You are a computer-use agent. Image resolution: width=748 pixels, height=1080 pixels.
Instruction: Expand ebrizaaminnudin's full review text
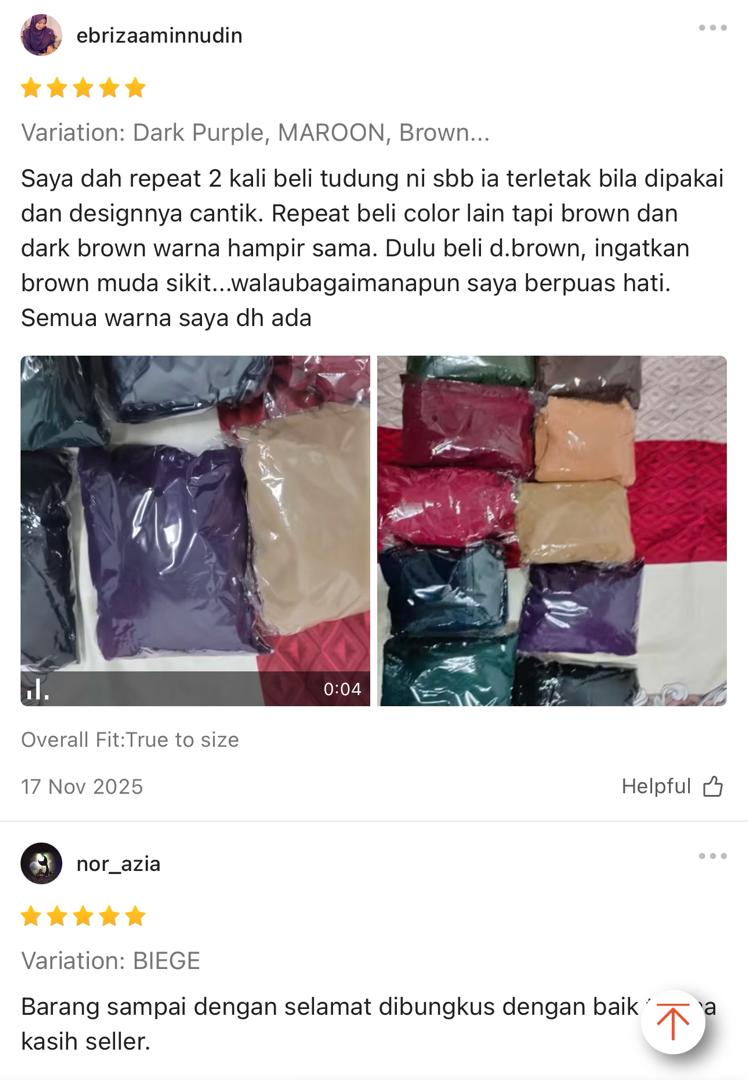point(370,250)
